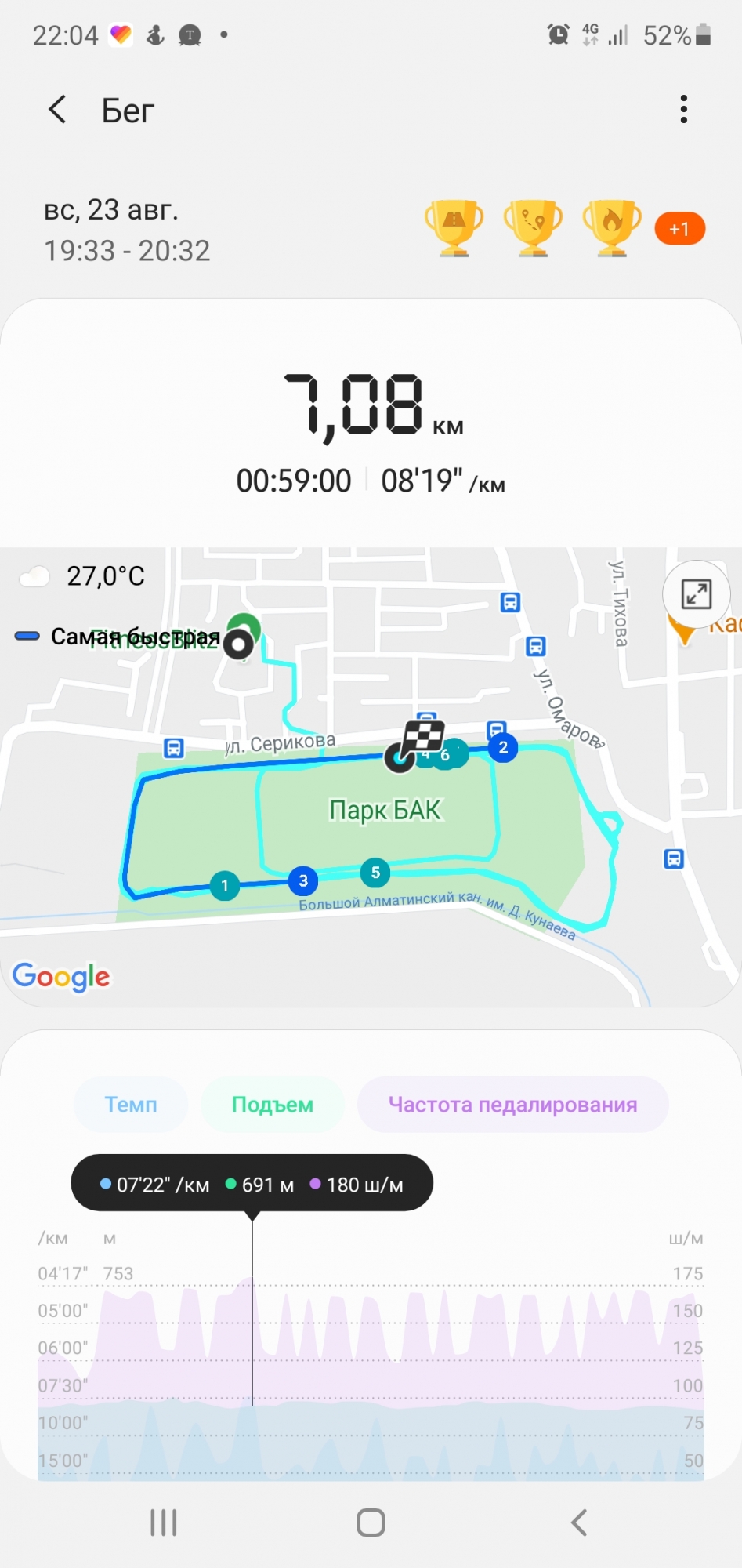
Task: Toggle the Темп chart chip
Action: [131, 1105]
